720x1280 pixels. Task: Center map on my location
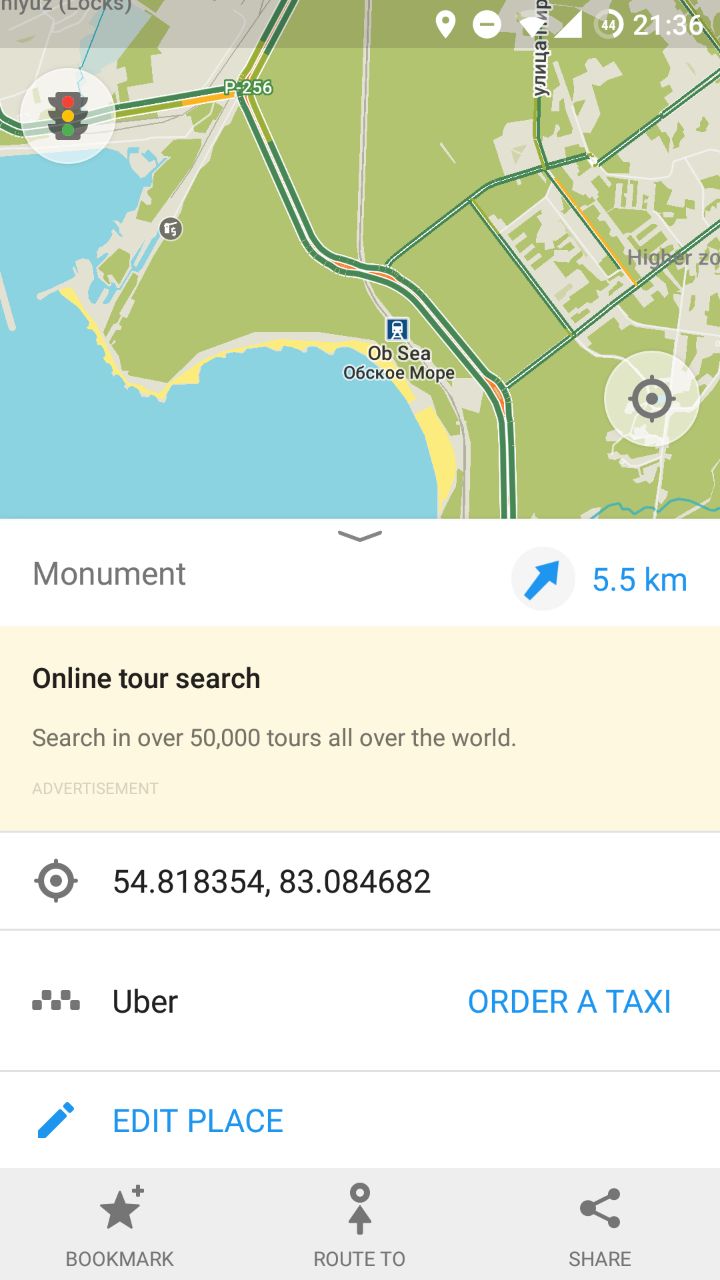tap(652, 399)
